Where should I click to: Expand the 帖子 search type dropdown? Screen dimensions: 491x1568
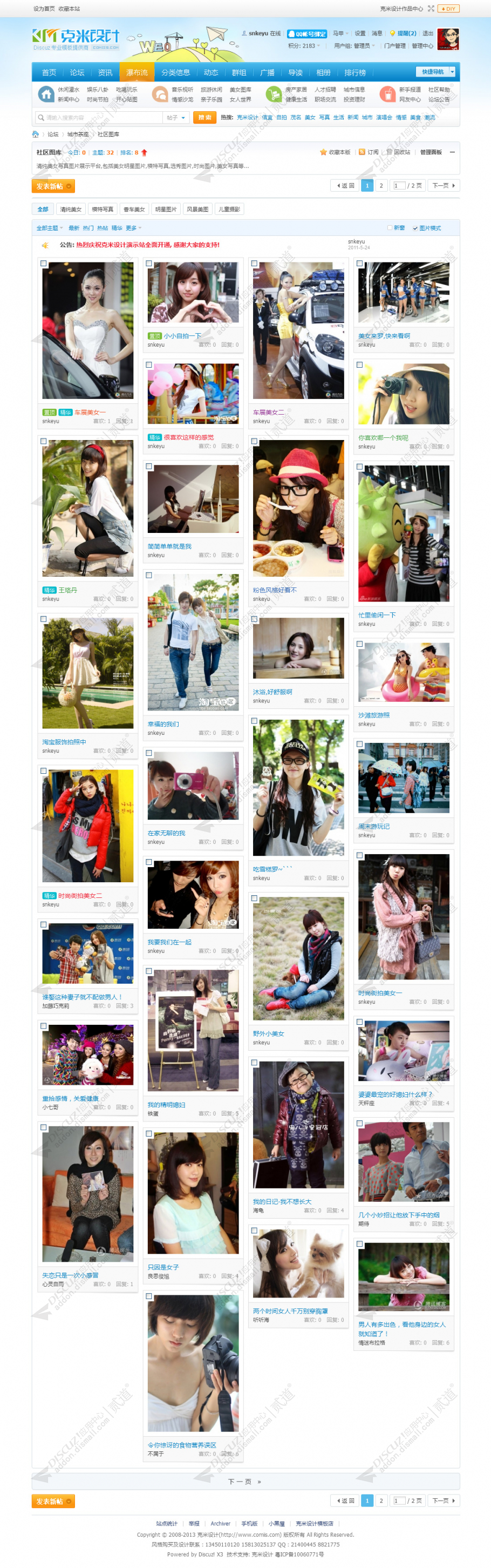[x=176, y=118]
